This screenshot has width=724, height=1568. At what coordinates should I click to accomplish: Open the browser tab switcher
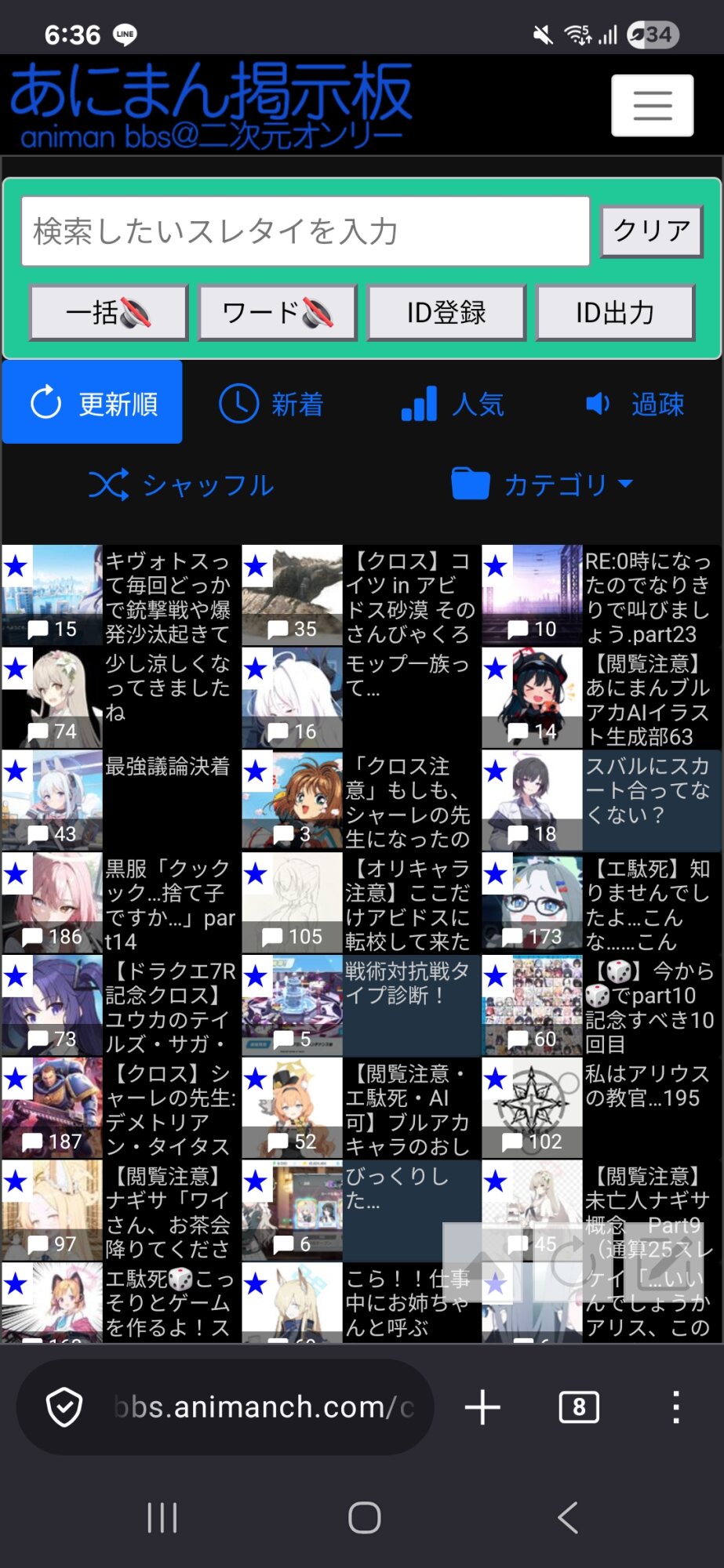pos(579,1407)
